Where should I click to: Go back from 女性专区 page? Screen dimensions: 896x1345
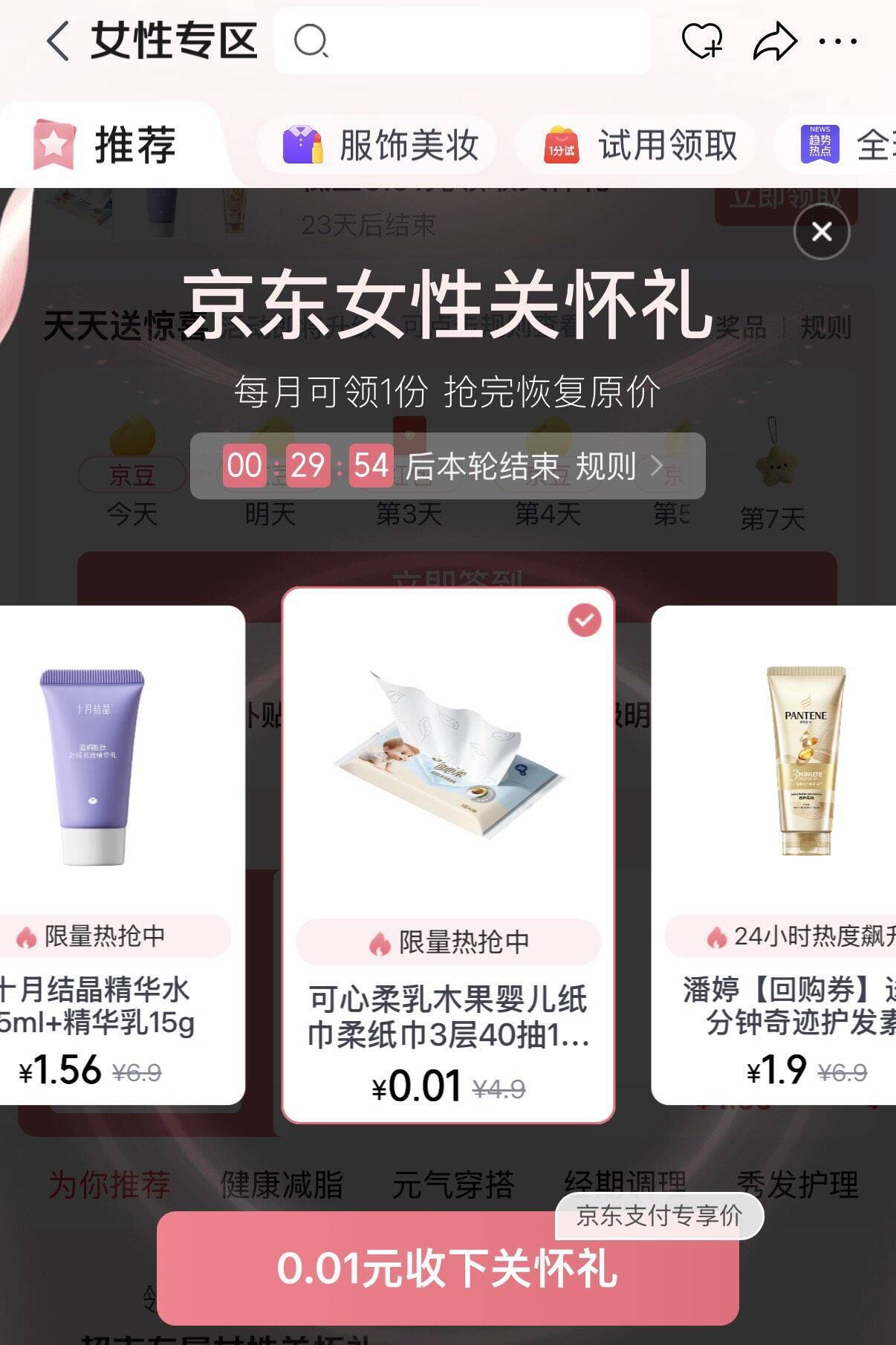[x=58, y=41]
